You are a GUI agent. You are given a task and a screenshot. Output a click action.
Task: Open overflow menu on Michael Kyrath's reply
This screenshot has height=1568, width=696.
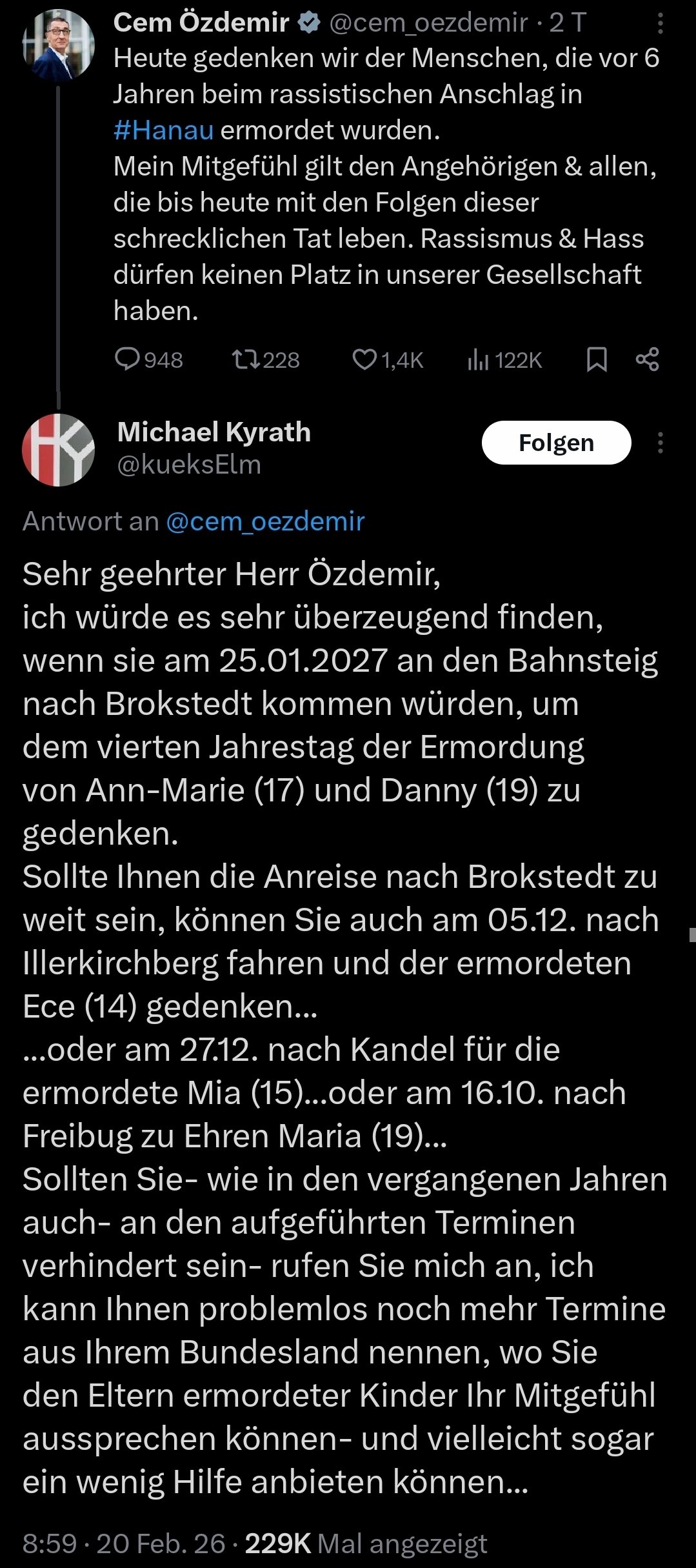coord(660,443)
